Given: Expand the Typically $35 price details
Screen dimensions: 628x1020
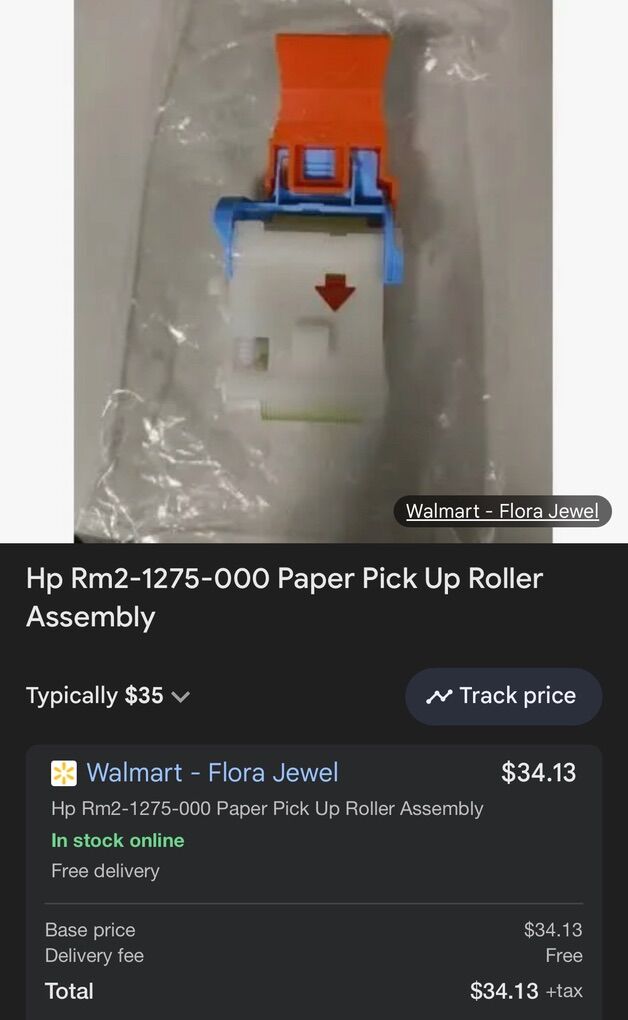Looking at the screenshot, I should [108, 696].
